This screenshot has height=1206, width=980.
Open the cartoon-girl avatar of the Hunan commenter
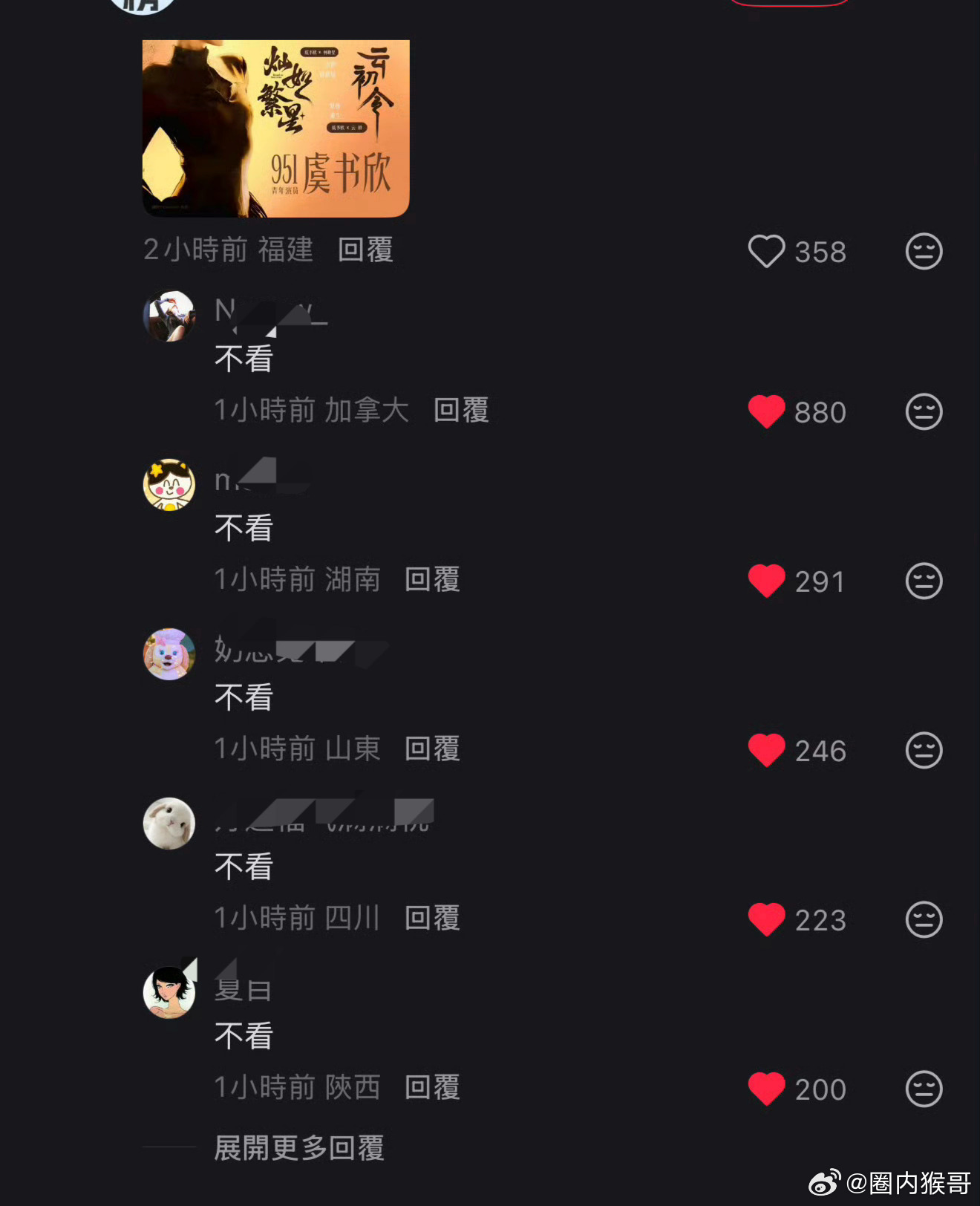[x=169, y=485]
